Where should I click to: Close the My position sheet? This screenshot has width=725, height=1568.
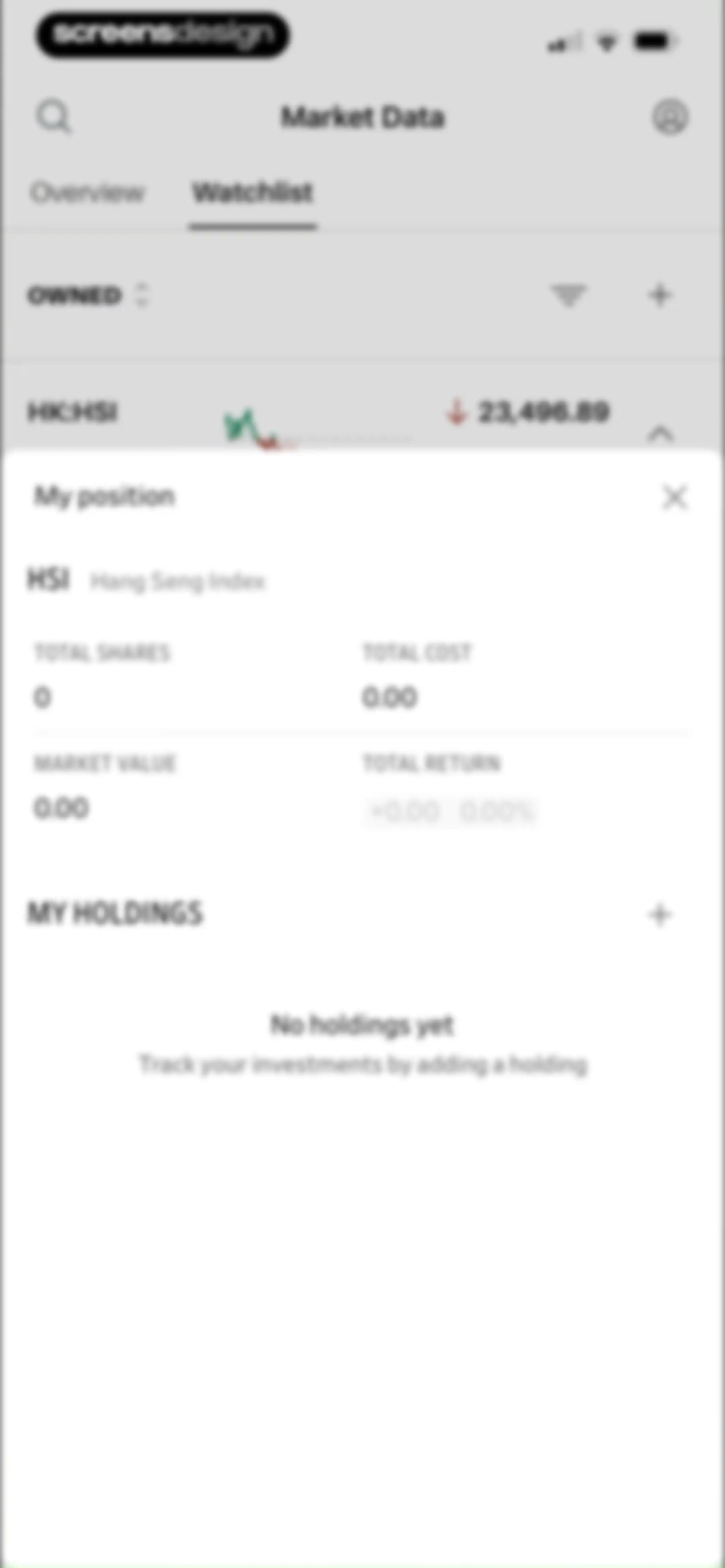coord(674,497)
